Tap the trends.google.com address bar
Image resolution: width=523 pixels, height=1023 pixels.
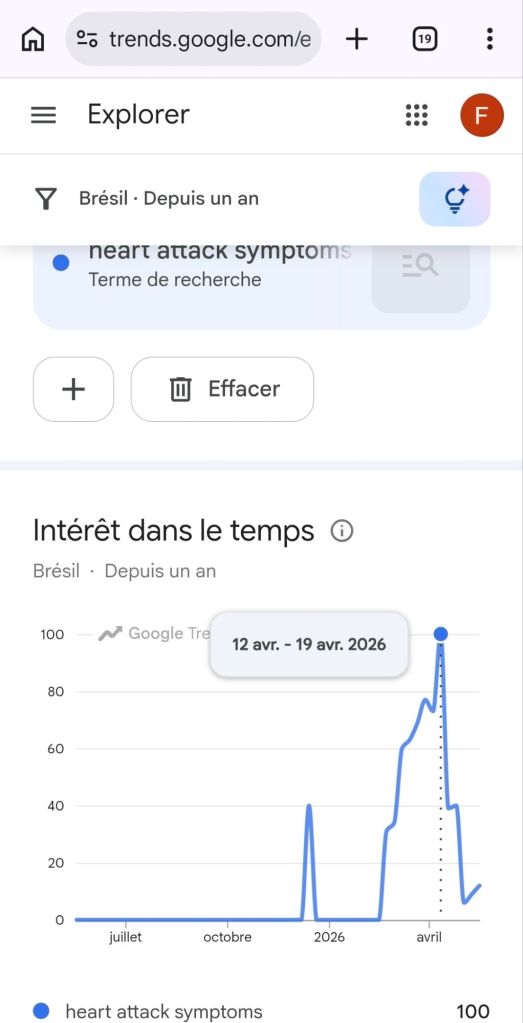pyautogui.click(x=194, y=39)
